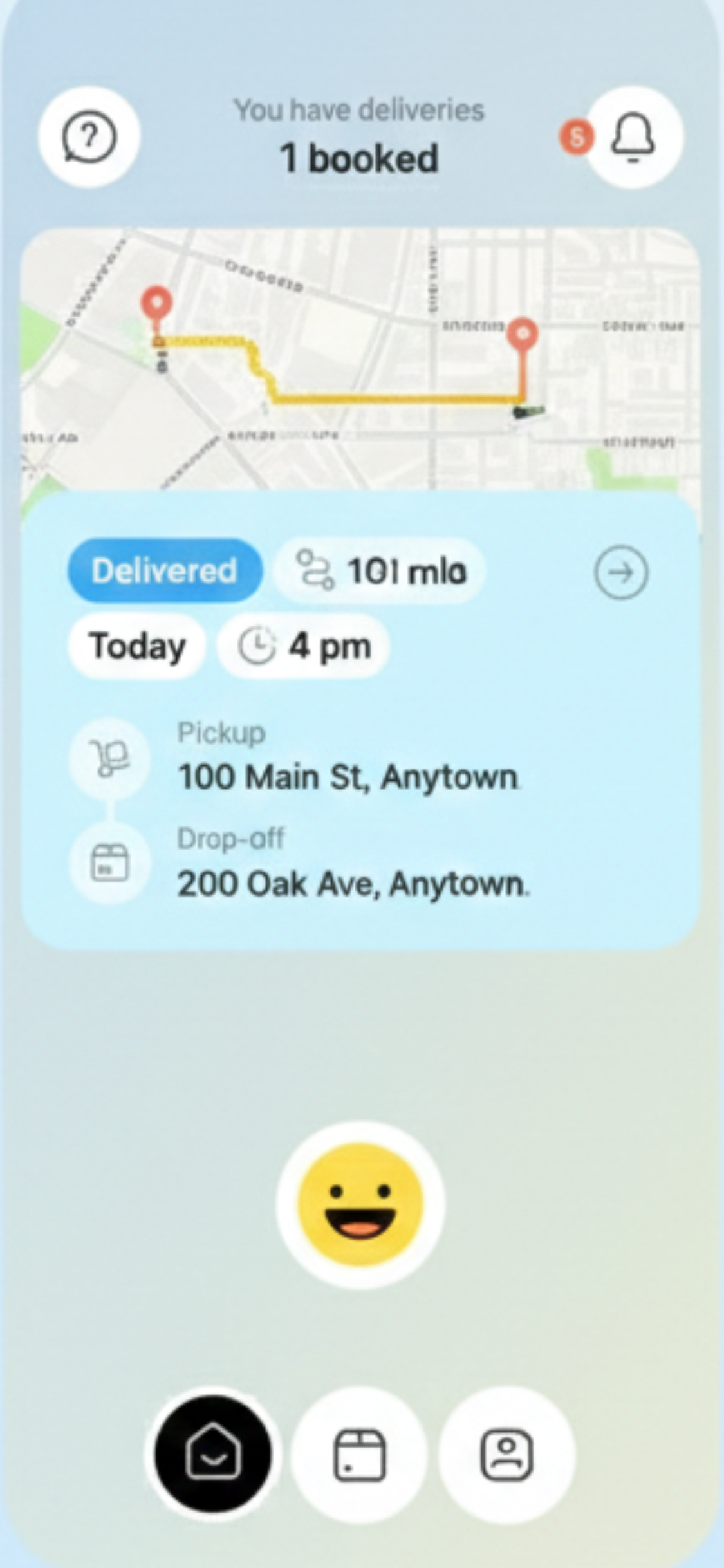Switch to the packages tab
724x1568 pixels.
(360, 1454)
